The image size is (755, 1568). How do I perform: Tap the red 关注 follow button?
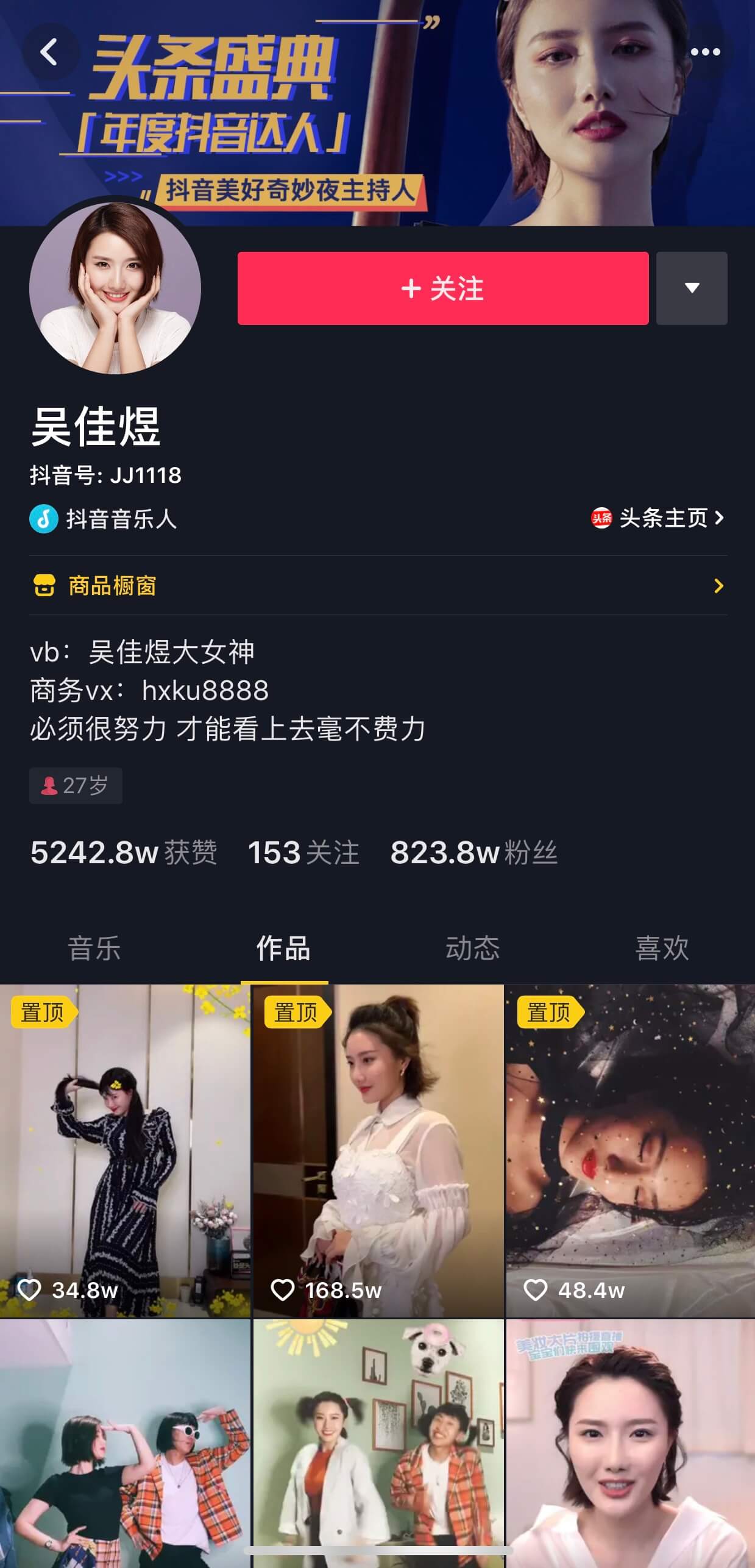pyautogui.click(x=442, y=288)
